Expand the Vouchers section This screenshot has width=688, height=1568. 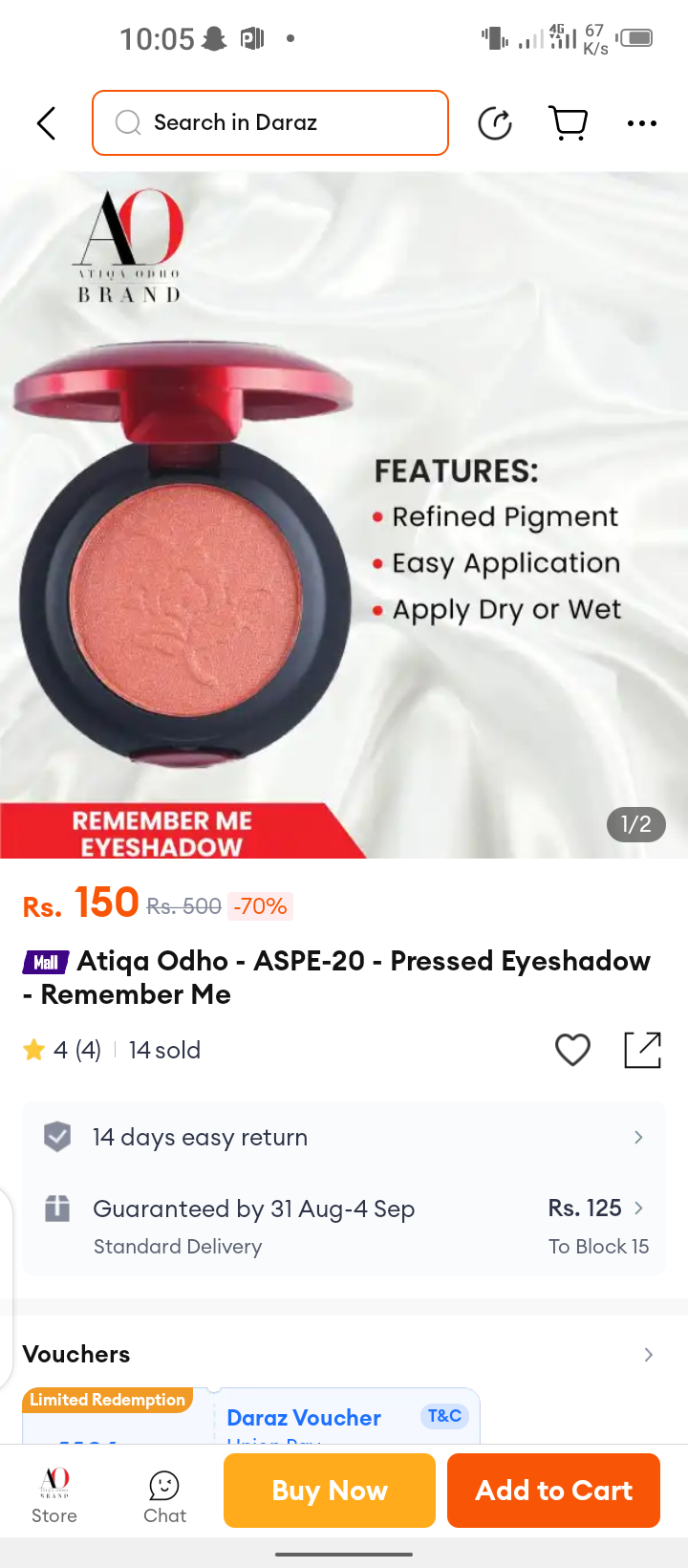[648, 1354]
